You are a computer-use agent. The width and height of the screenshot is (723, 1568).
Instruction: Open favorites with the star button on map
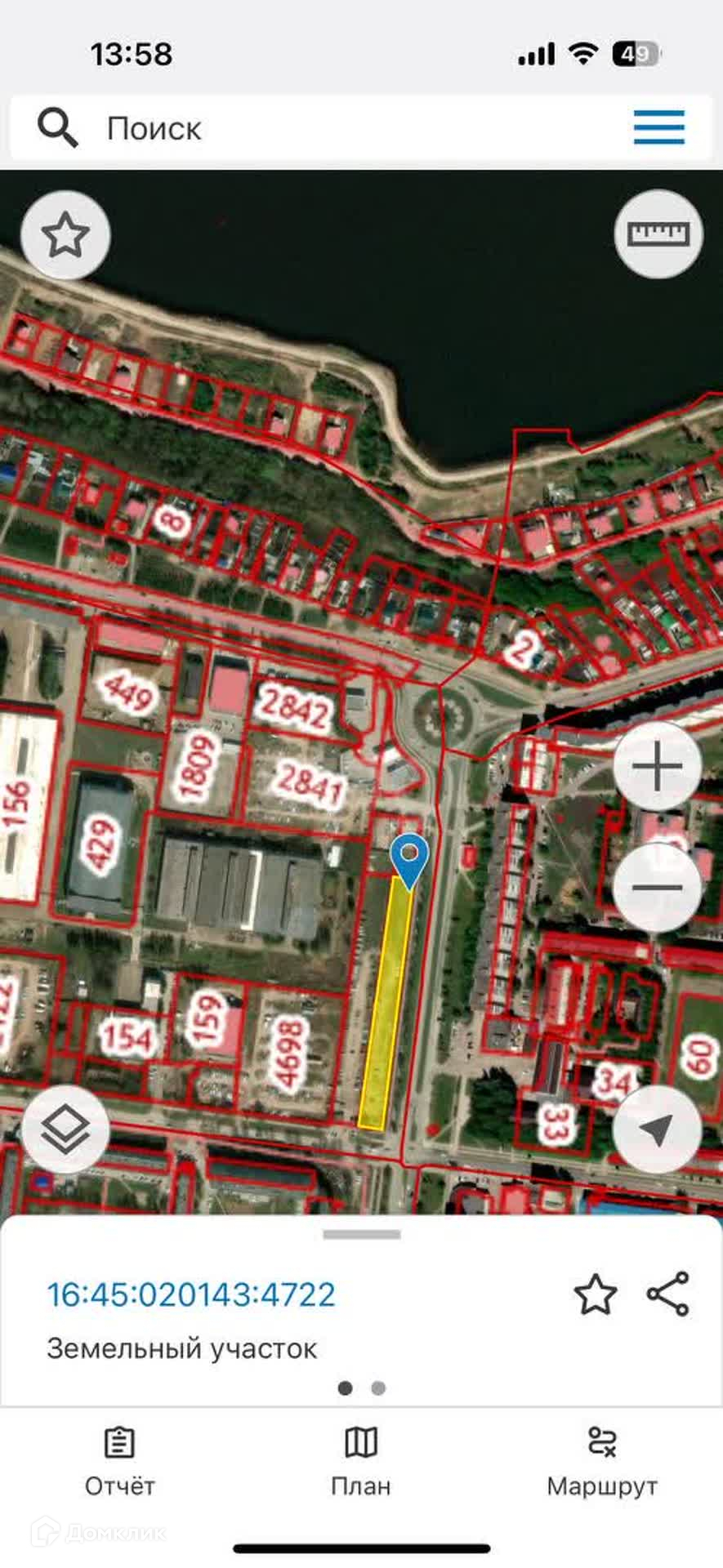[x=65, y=235]
